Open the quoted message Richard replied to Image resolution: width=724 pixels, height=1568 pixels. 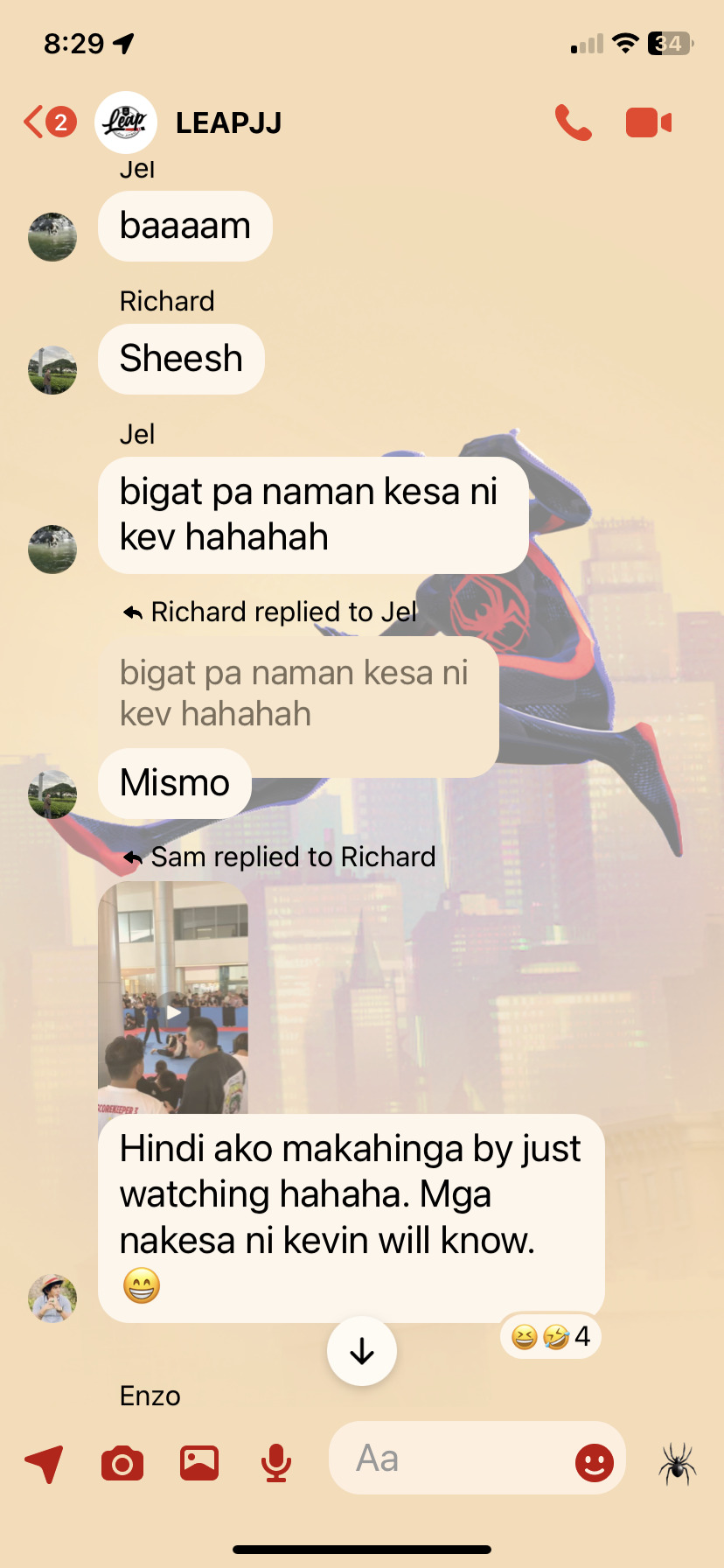pyautogui.click(x=297, y=694)
